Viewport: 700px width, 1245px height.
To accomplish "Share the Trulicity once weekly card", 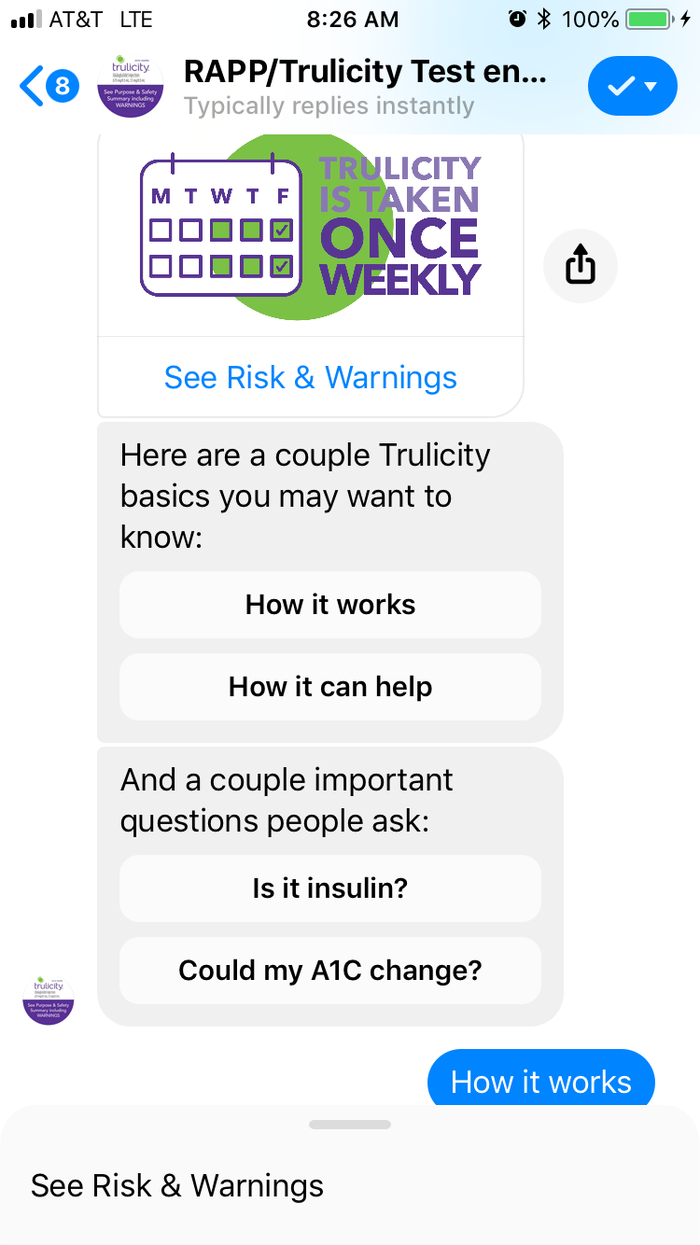I will click(580, 265).
